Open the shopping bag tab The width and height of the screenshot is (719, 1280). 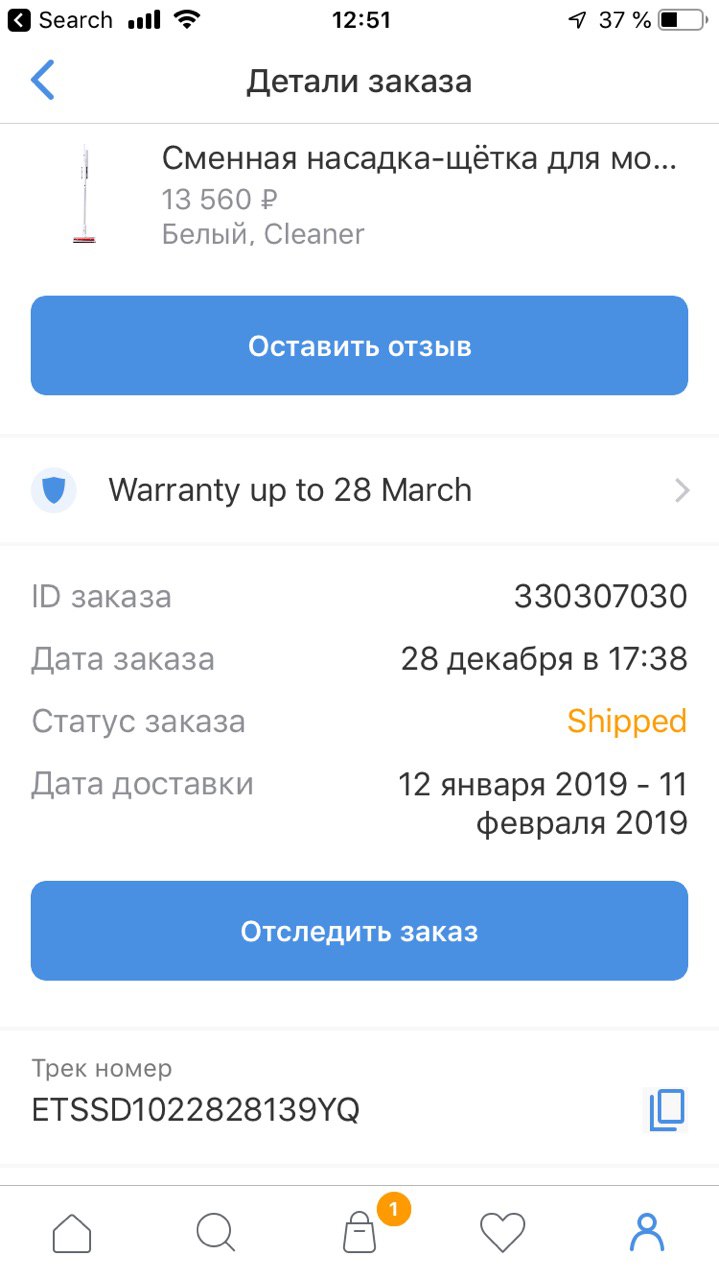point(360,1232)
